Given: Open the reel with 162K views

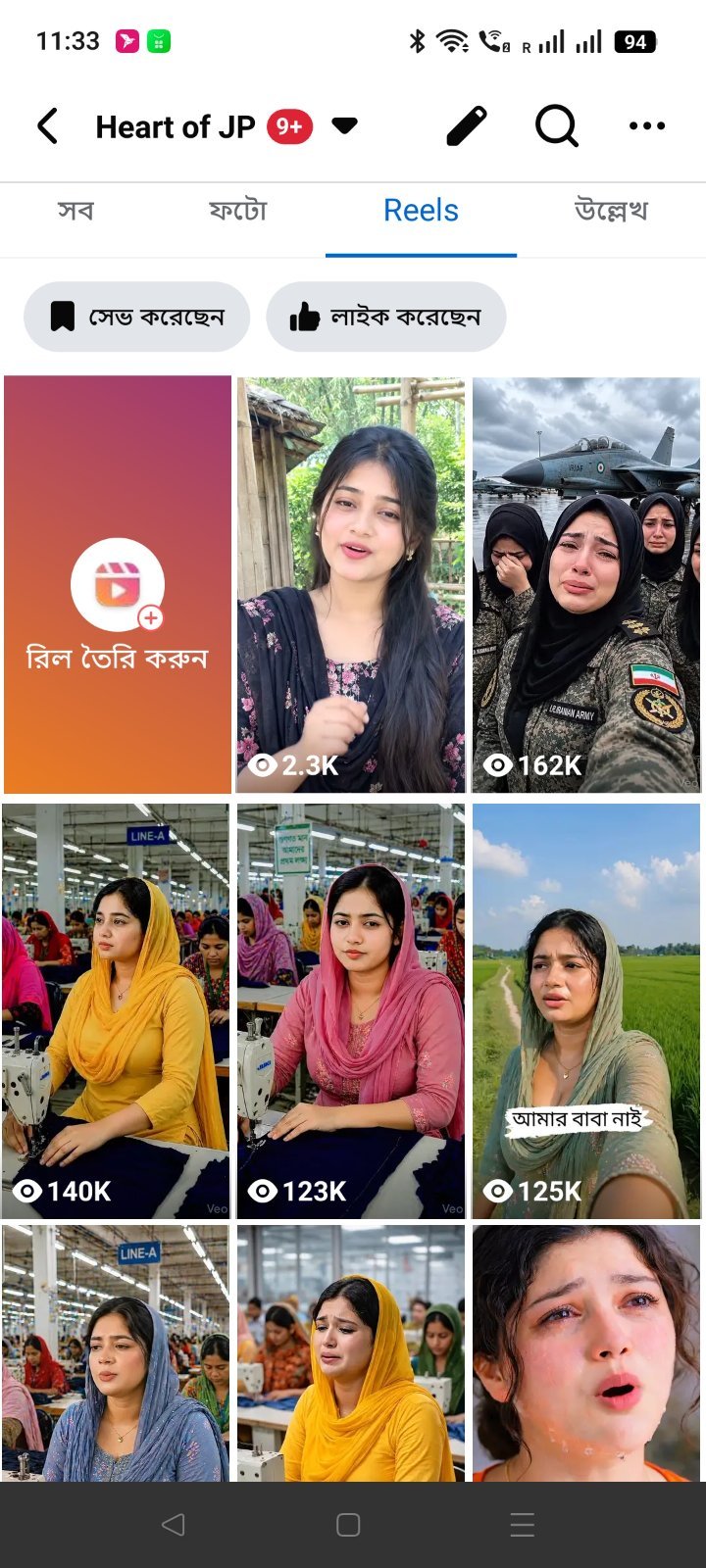Looking at the screenshot, I should tap(586, 585).
